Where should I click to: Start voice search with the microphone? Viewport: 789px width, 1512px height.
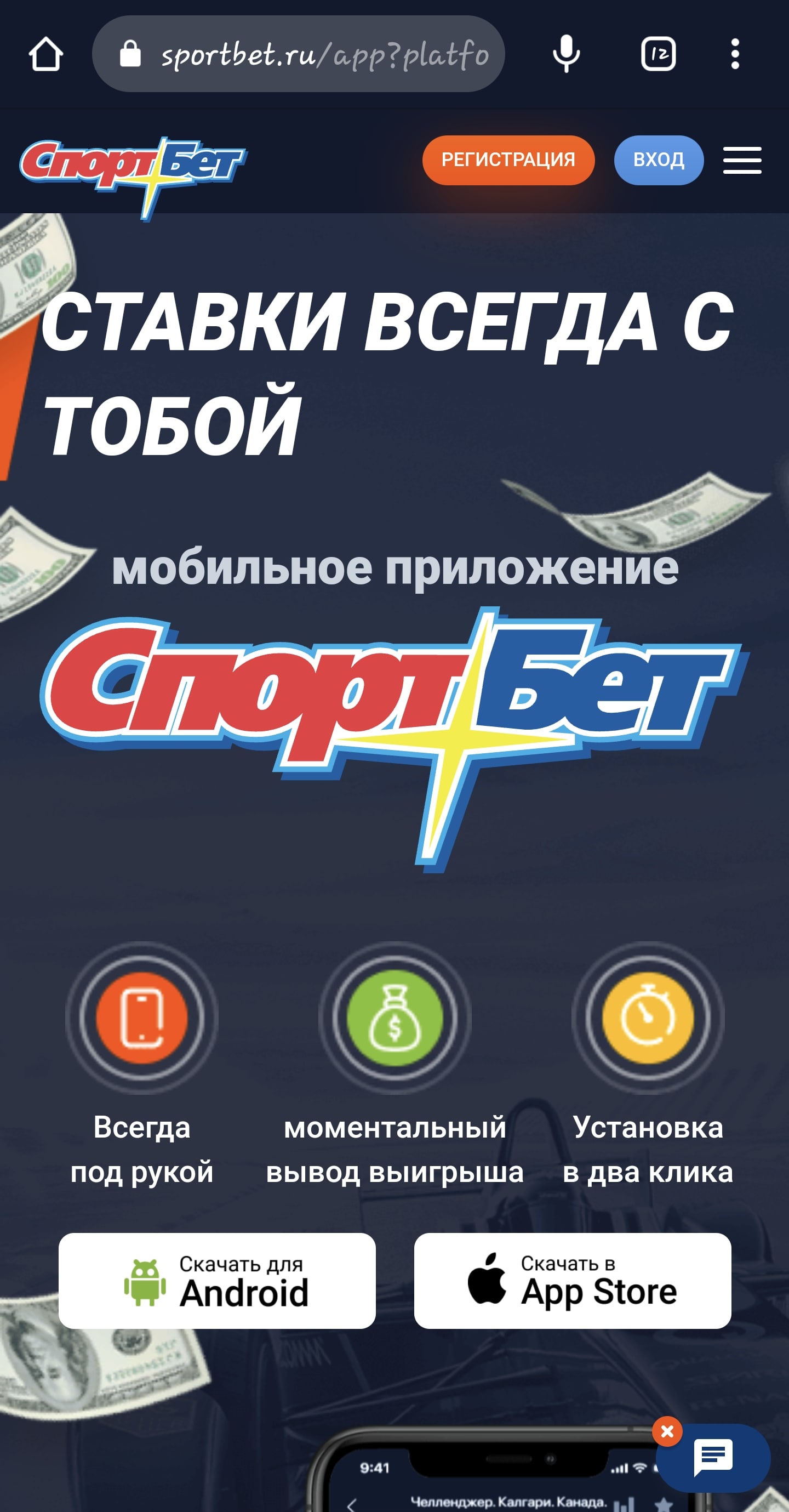click(x=566, y=54)
